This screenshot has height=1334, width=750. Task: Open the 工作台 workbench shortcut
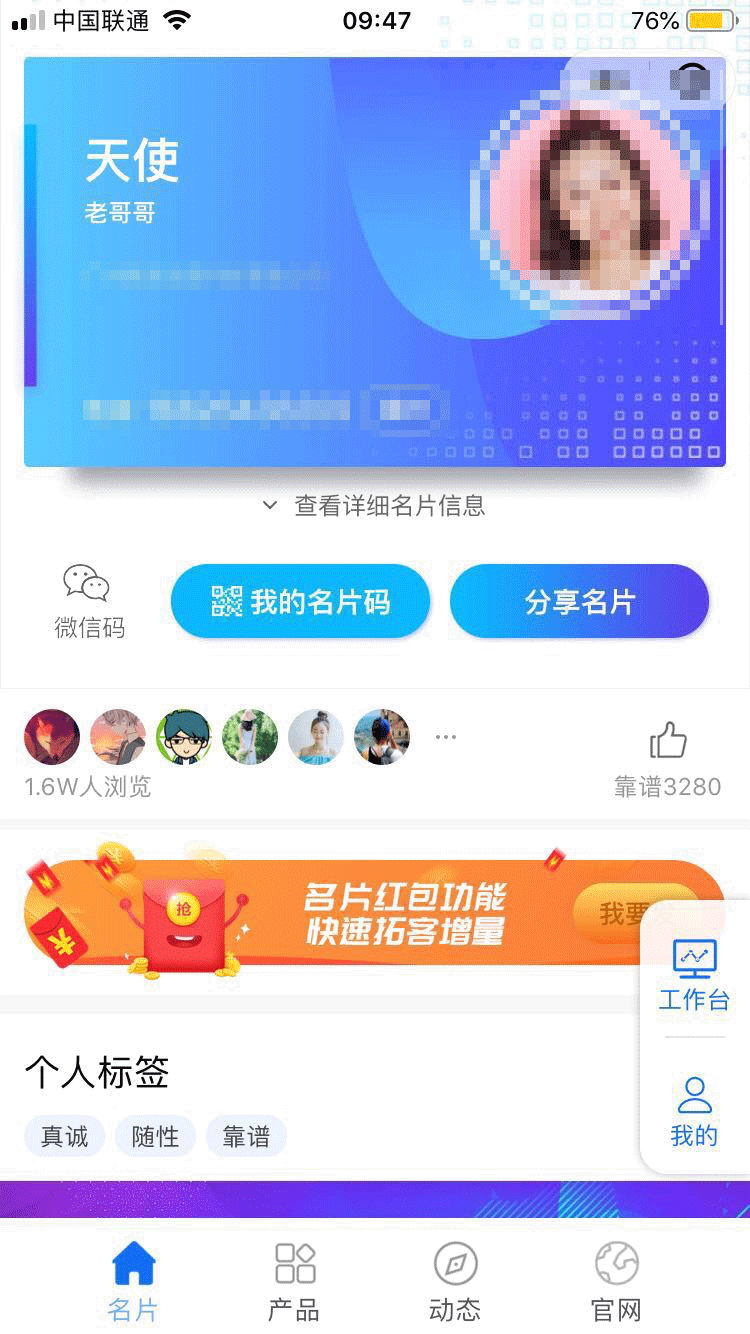(694, 974)
